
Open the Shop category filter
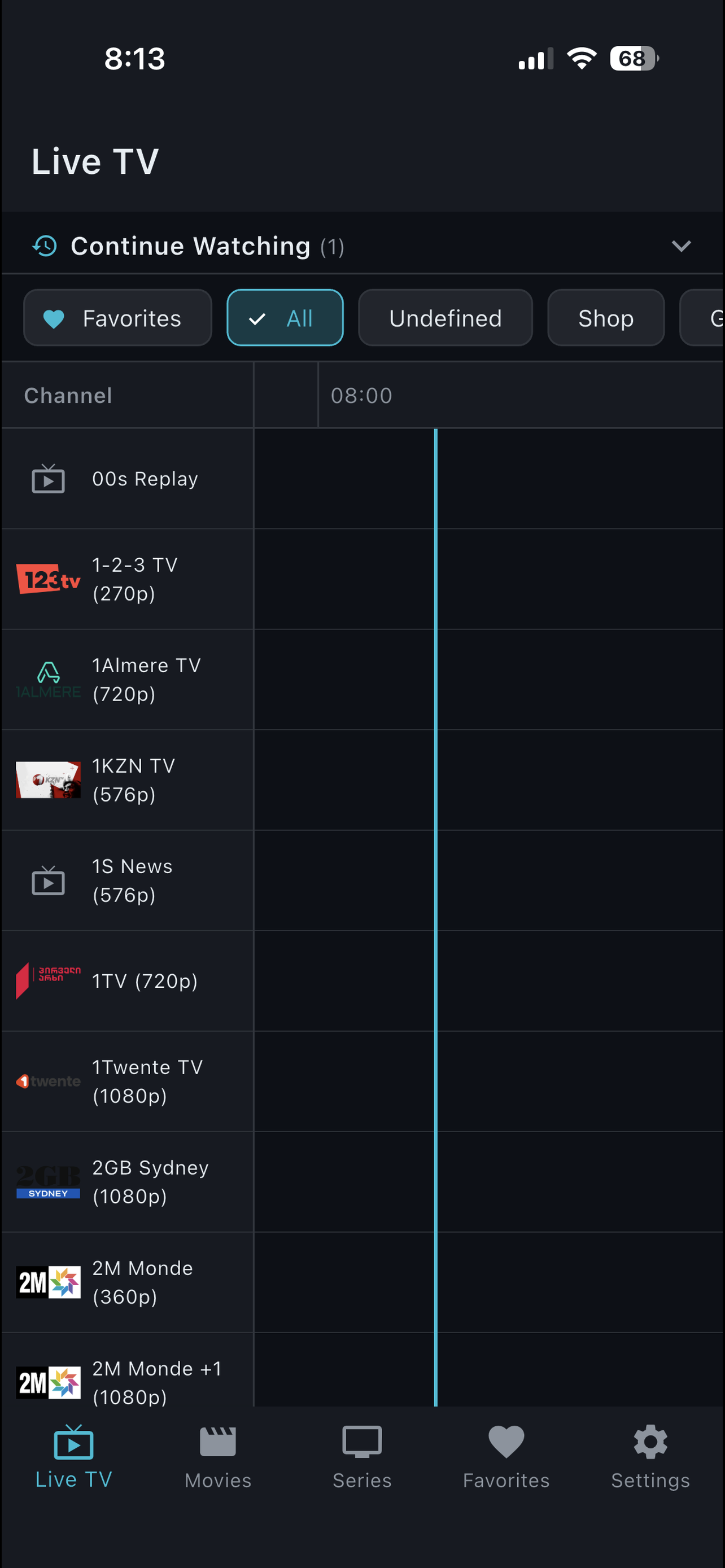coord(605,318)
